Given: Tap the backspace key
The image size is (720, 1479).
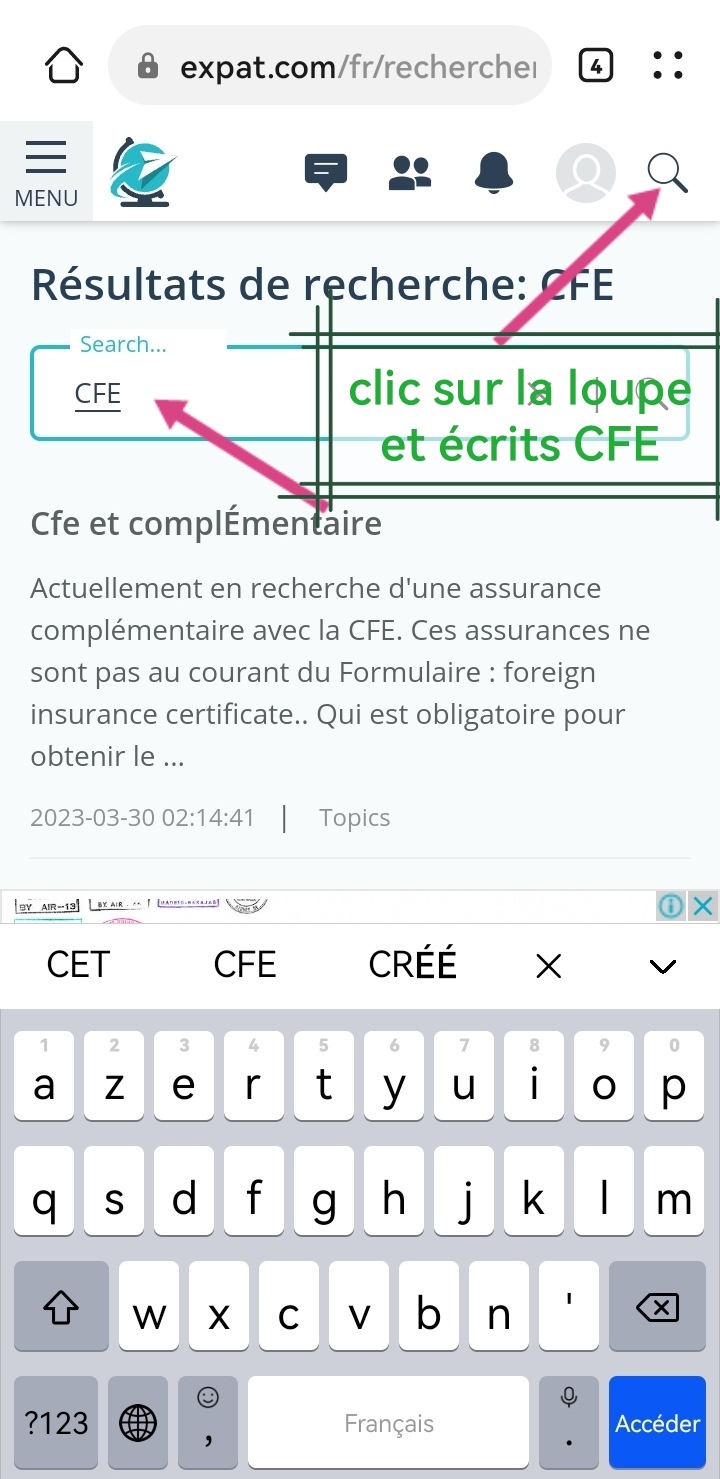Looking at the screenshot, I should click(657, 1306).
